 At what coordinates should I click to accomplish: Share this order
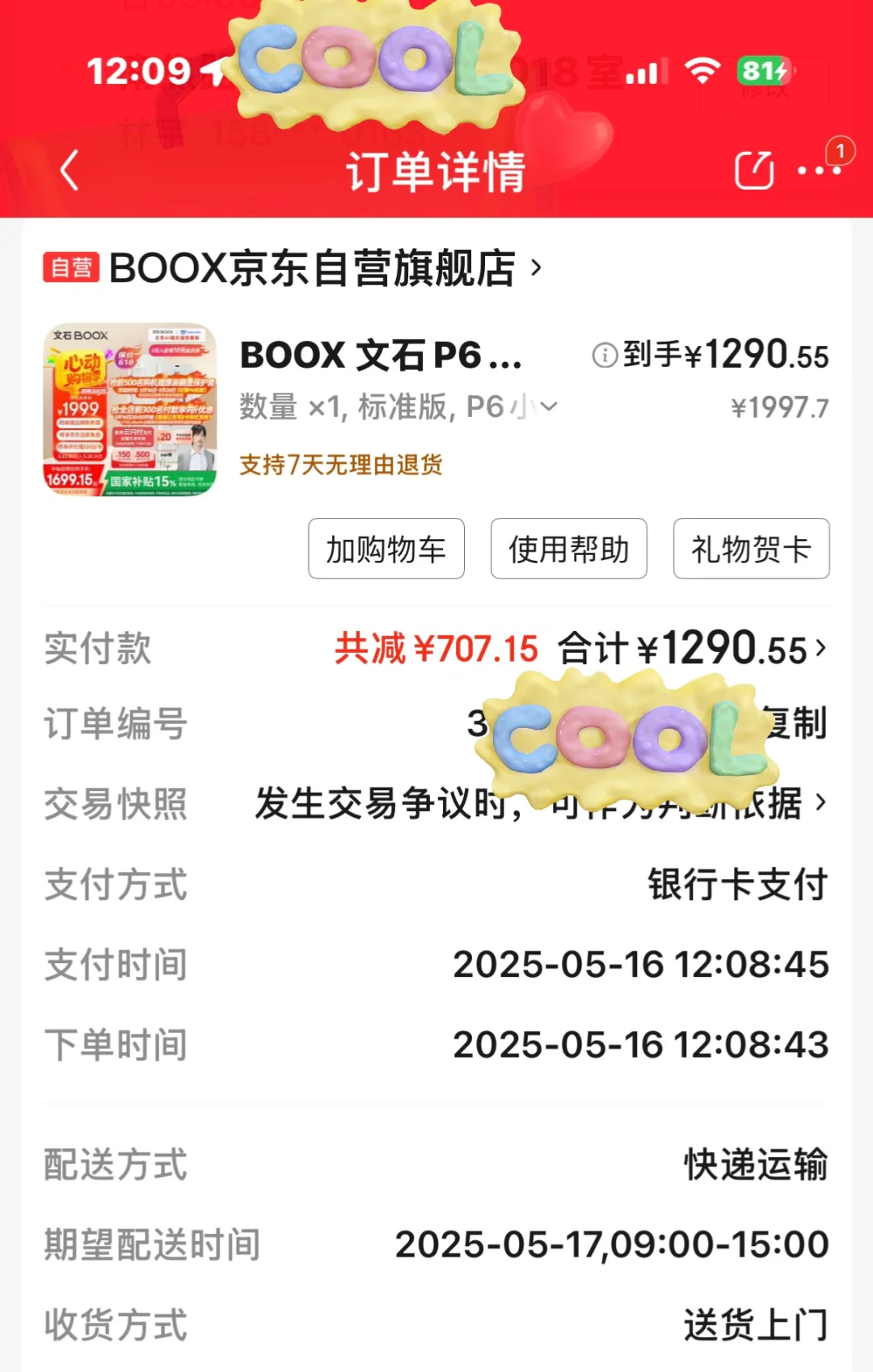click(x=753, y=170)
